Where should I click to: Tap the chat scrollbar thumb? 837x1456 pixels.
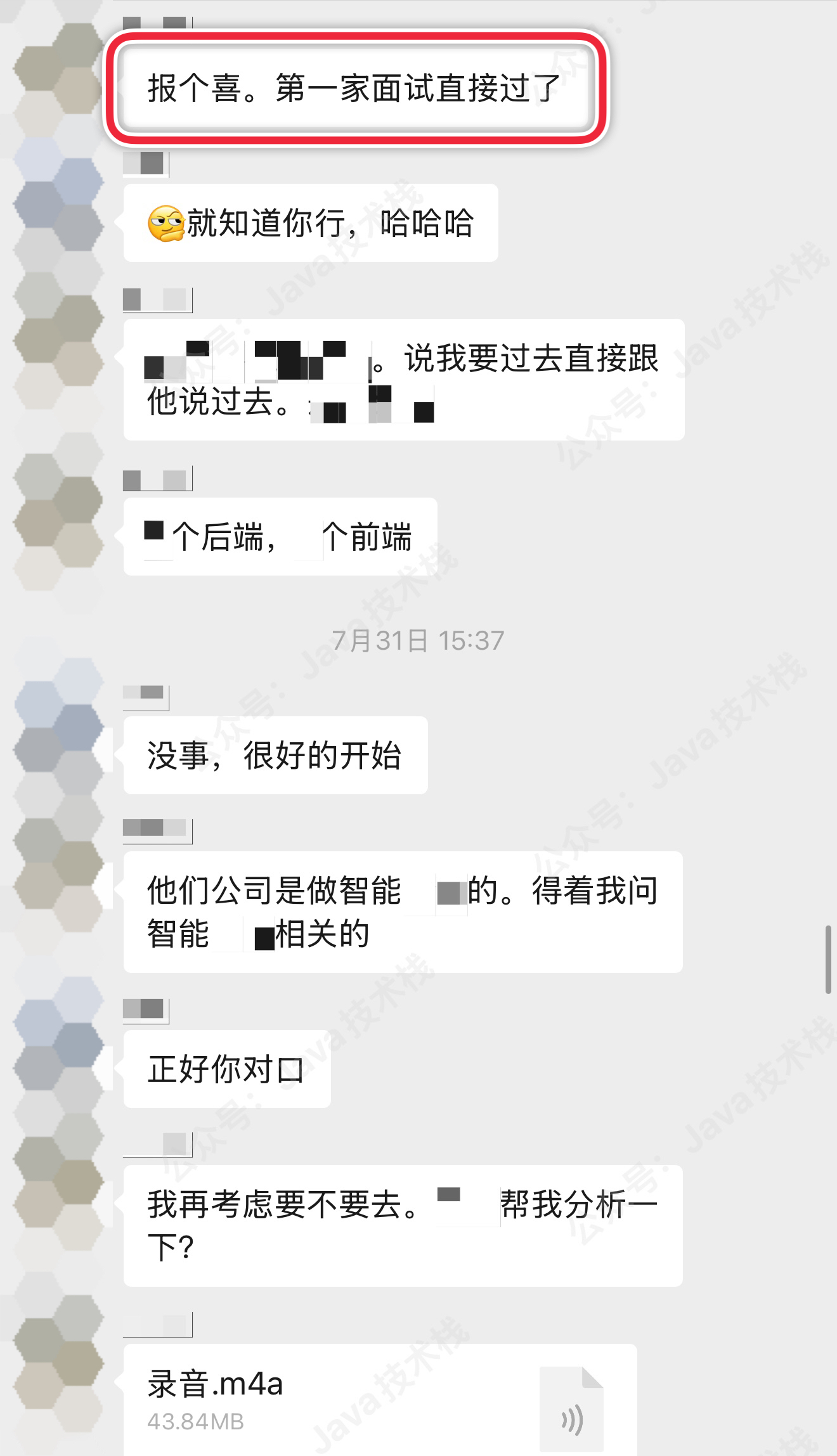tap(828, 959)
